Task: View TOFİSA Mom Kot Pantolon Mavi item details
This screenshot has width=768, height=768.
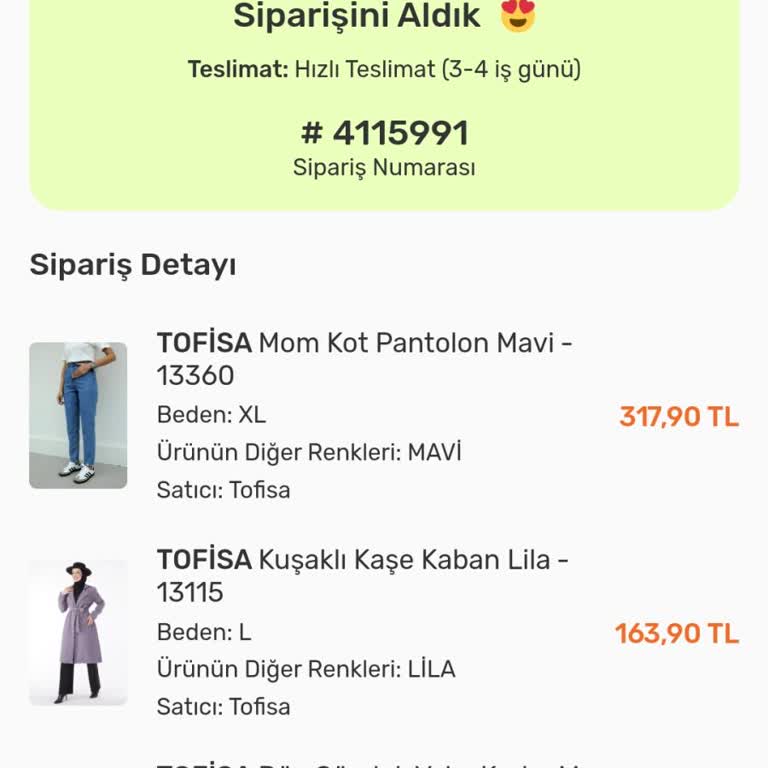Action: coord(364,359)
